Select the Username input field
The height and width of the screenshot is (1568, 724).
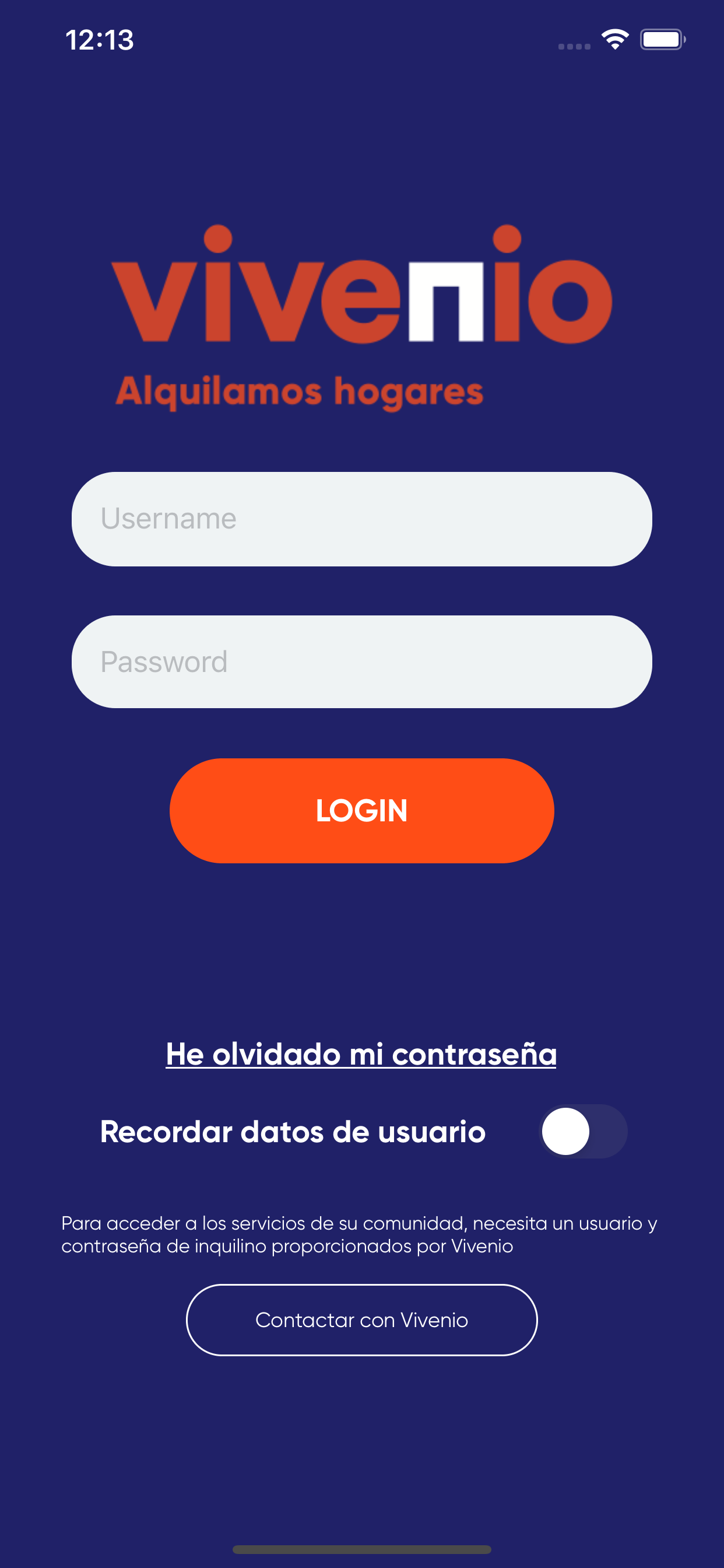pos(361,518)
